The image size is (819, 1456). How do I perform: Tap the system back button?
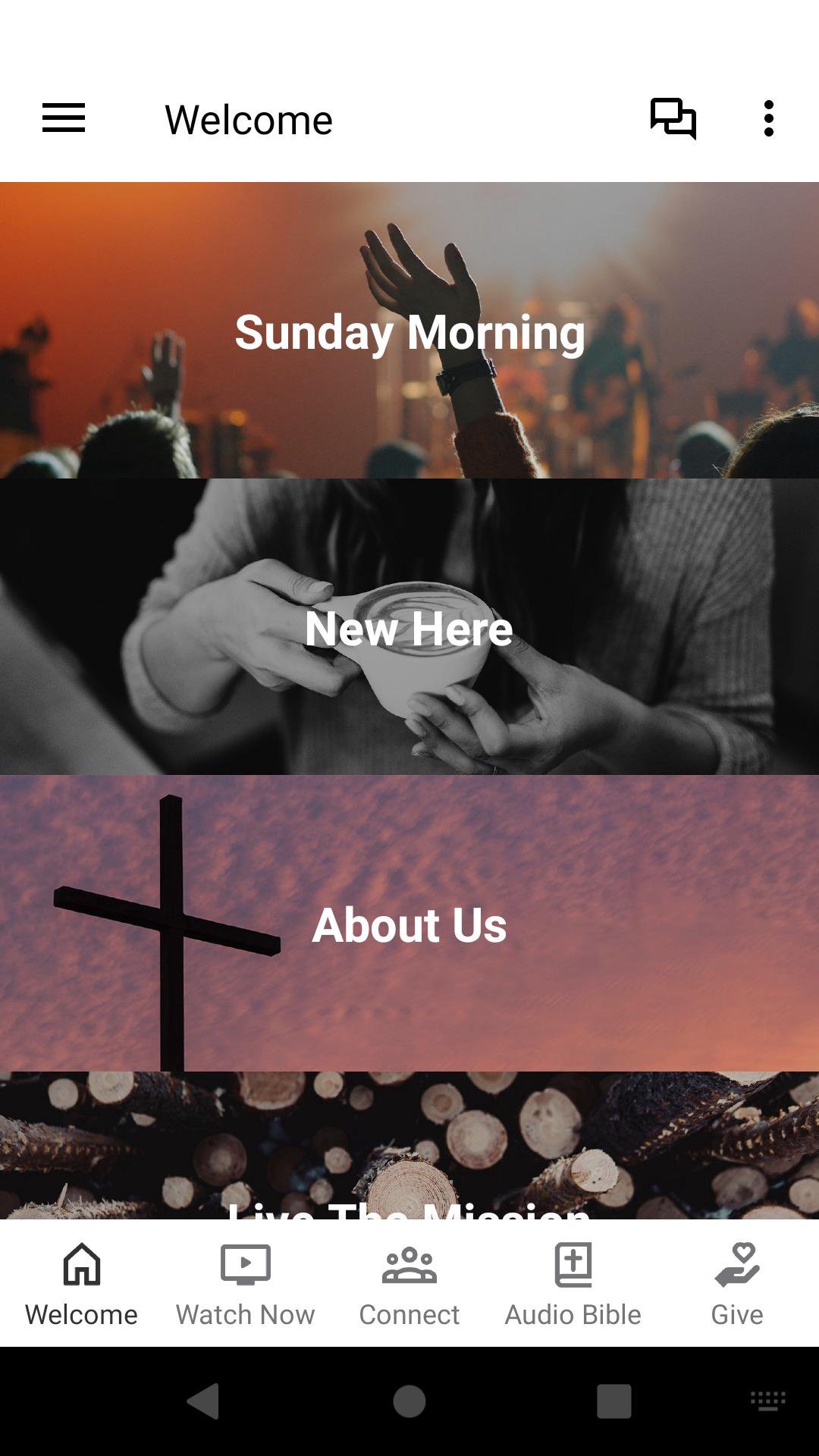tap(203, 1401)
